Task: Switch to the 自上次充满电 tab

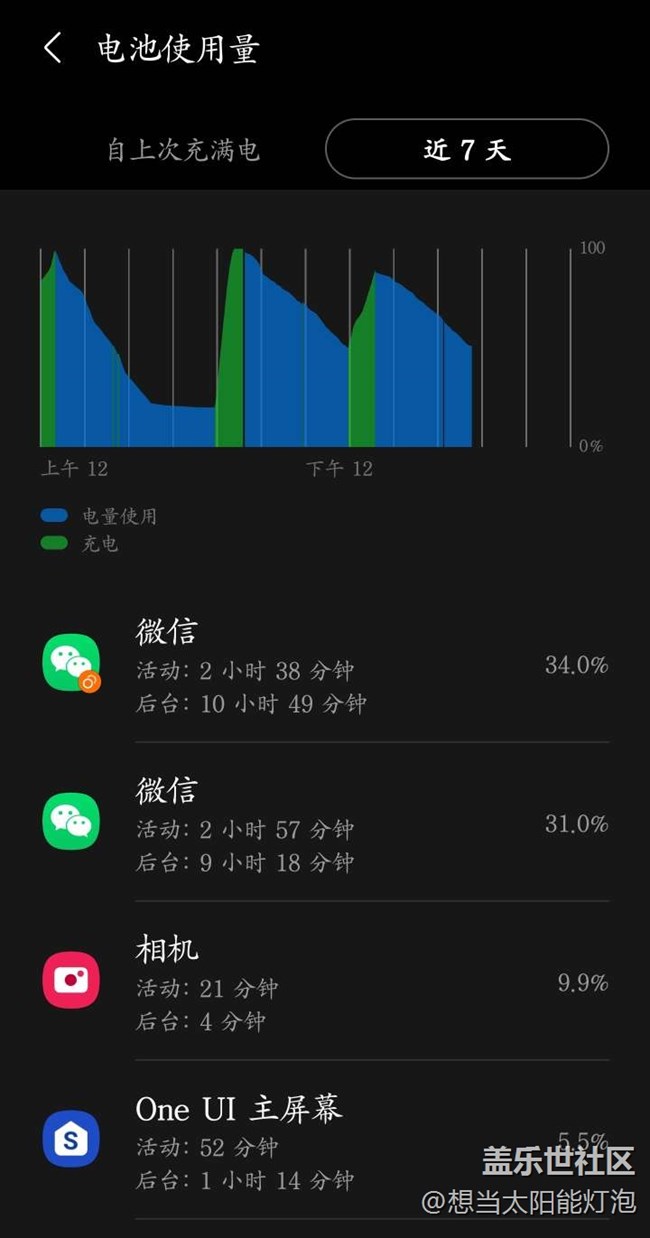Action: (x=183, y=150)
